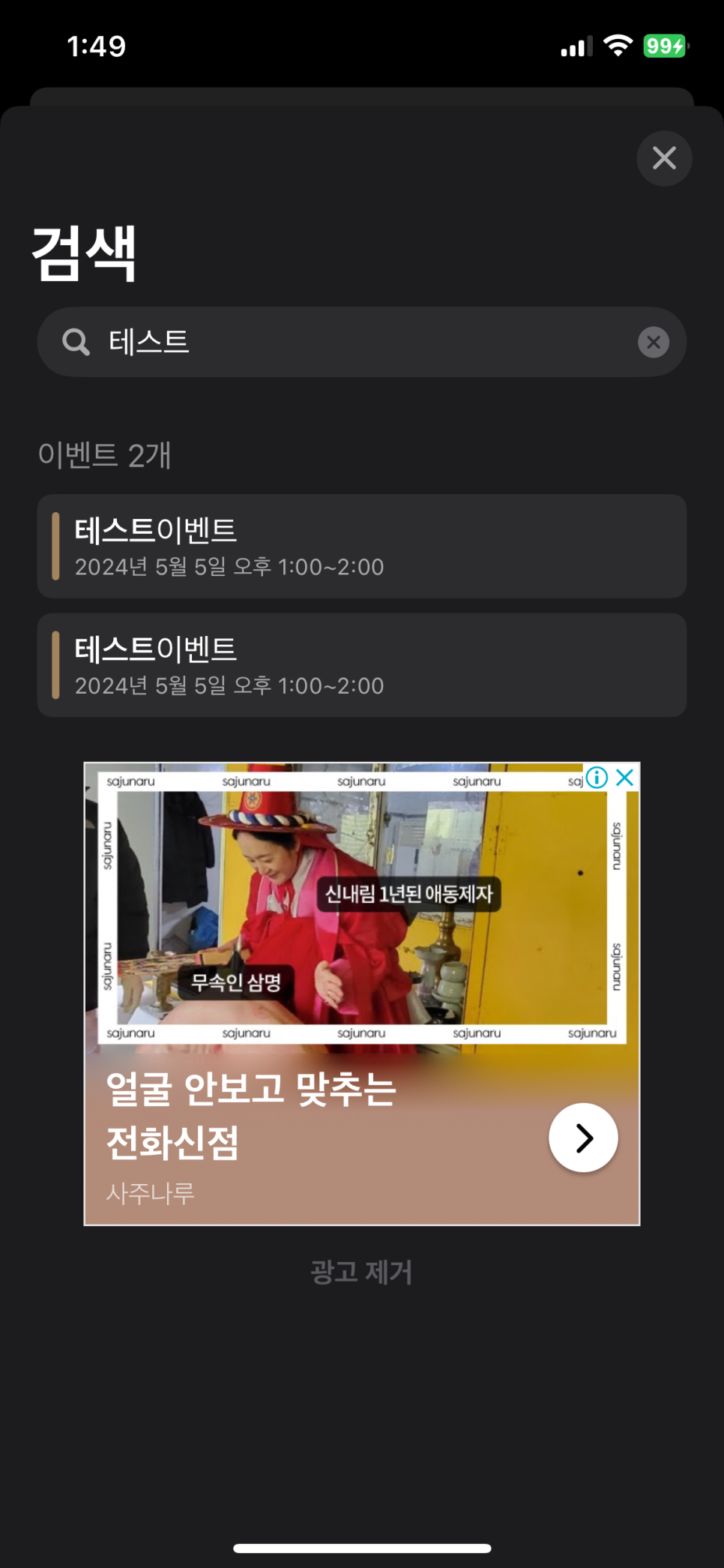Focus the search field containing 테스트
This screenshot has height=1568, width=724.
click(360, 343)
